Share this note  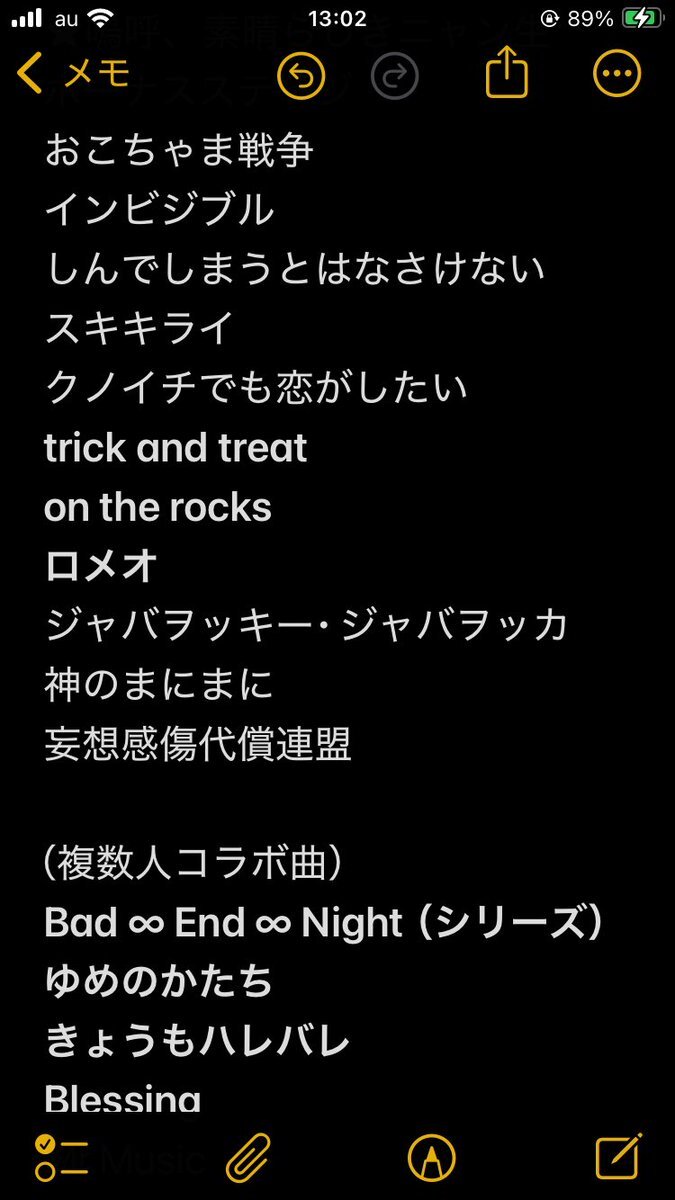[x=506, y=73]
